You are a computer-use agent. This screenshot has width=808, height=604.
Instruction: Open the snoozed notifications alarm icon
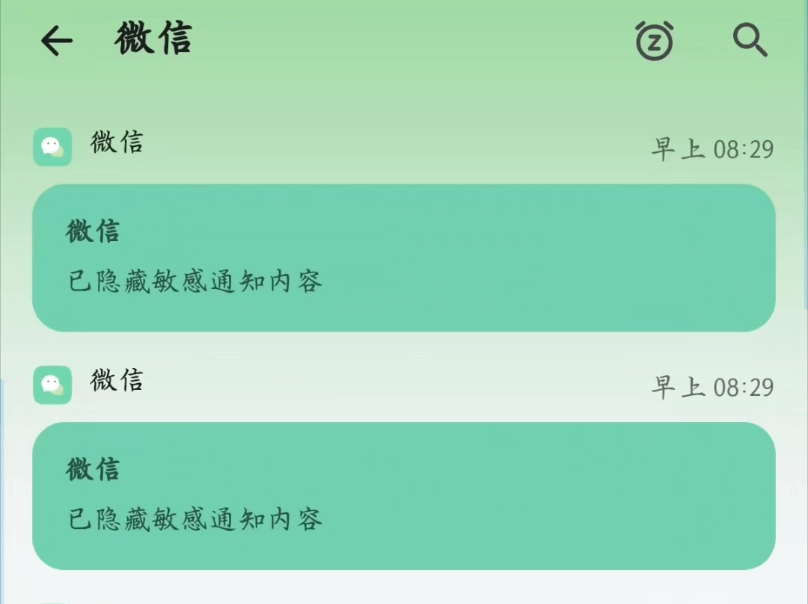pyautogui.click(x=654, y=41)
